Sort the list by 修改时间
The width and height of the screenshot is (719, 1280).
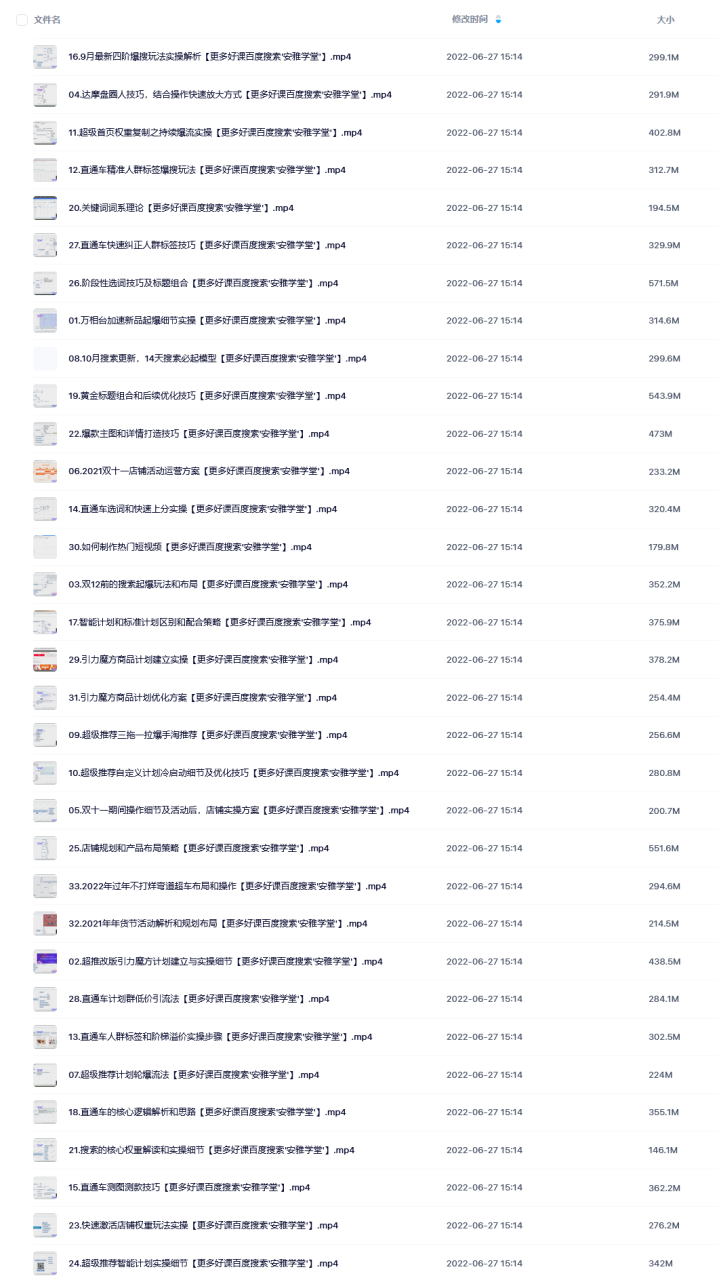tap(470, 19)
